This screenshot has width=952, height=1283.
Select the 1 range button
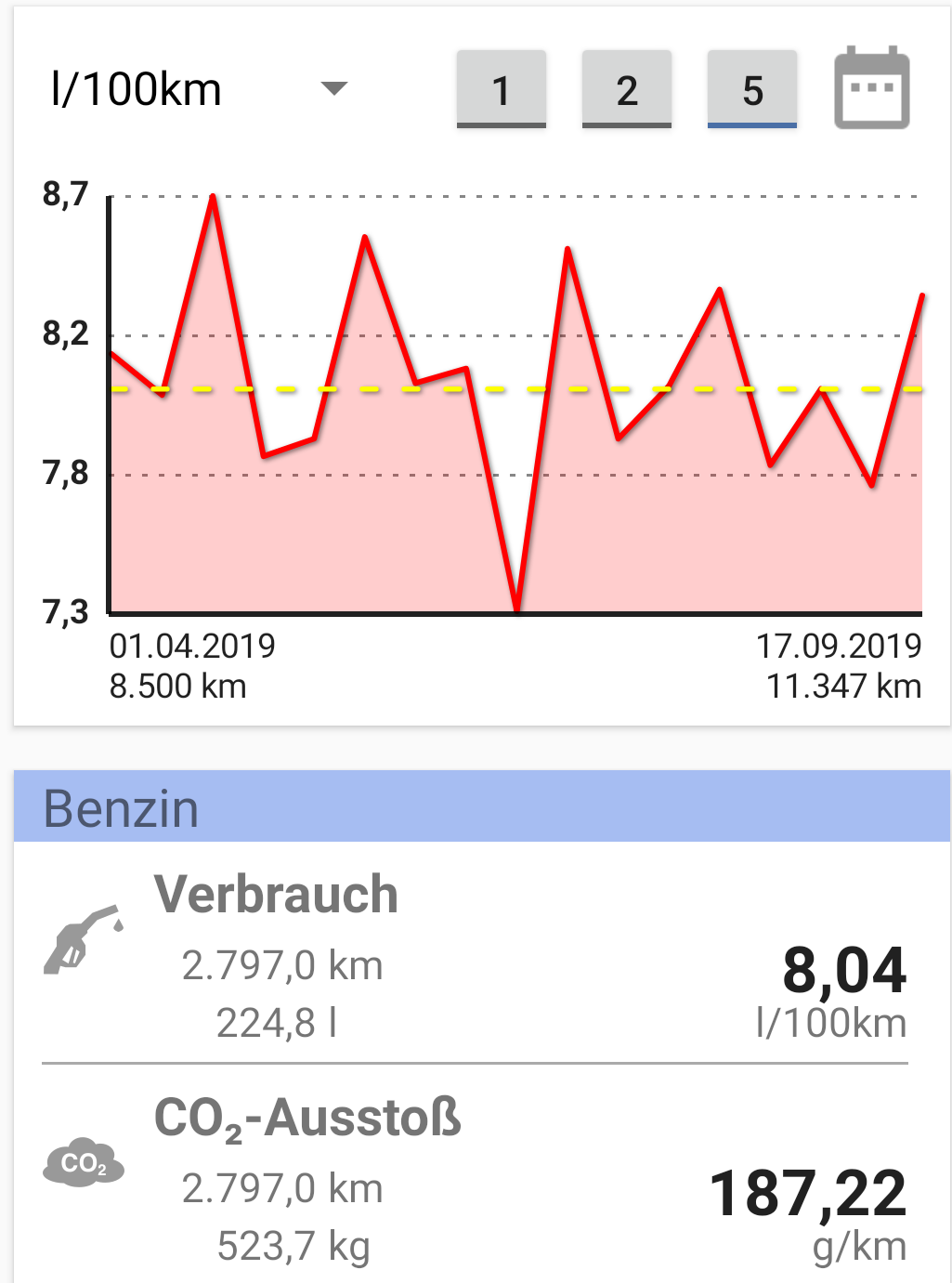(502, 90)
